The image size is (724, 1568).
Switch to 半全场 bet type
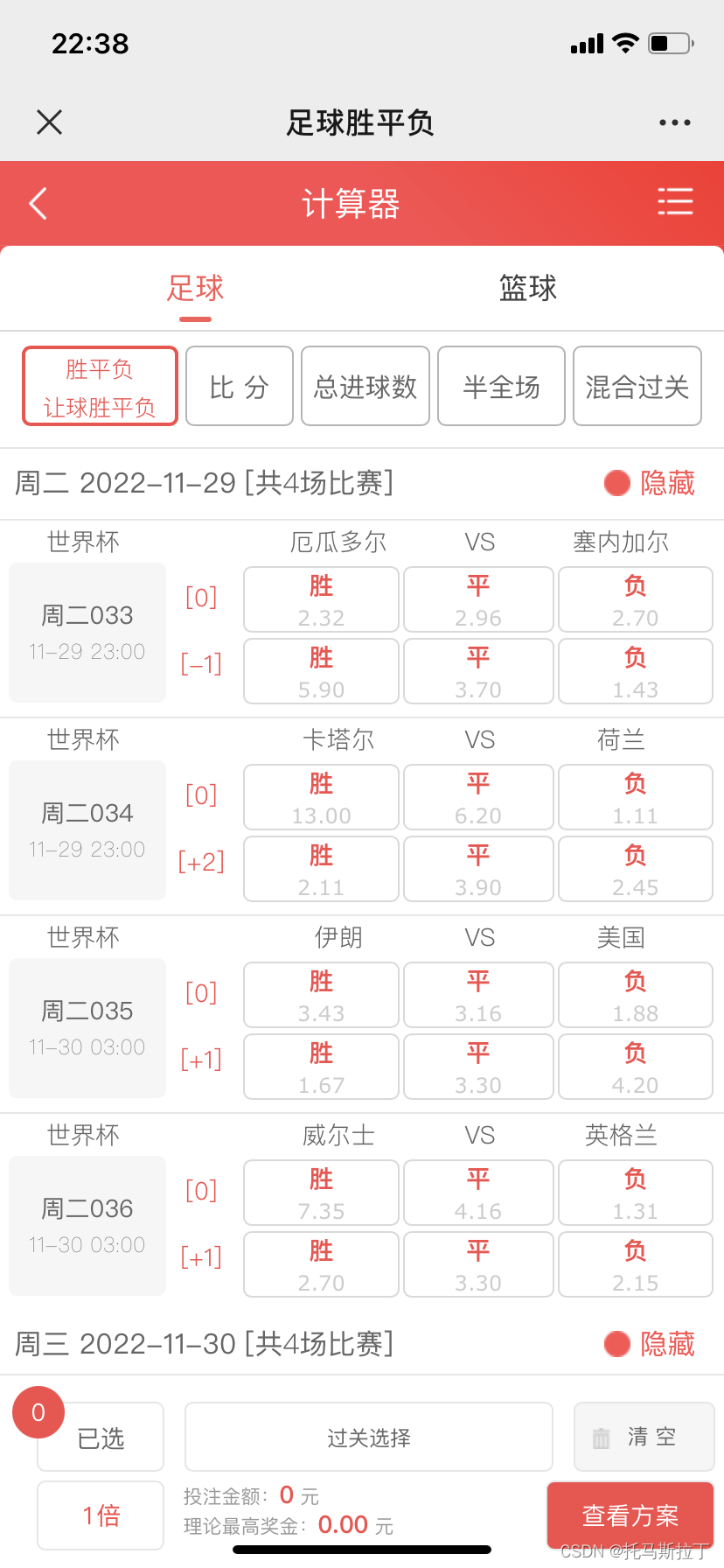point(501,387)
